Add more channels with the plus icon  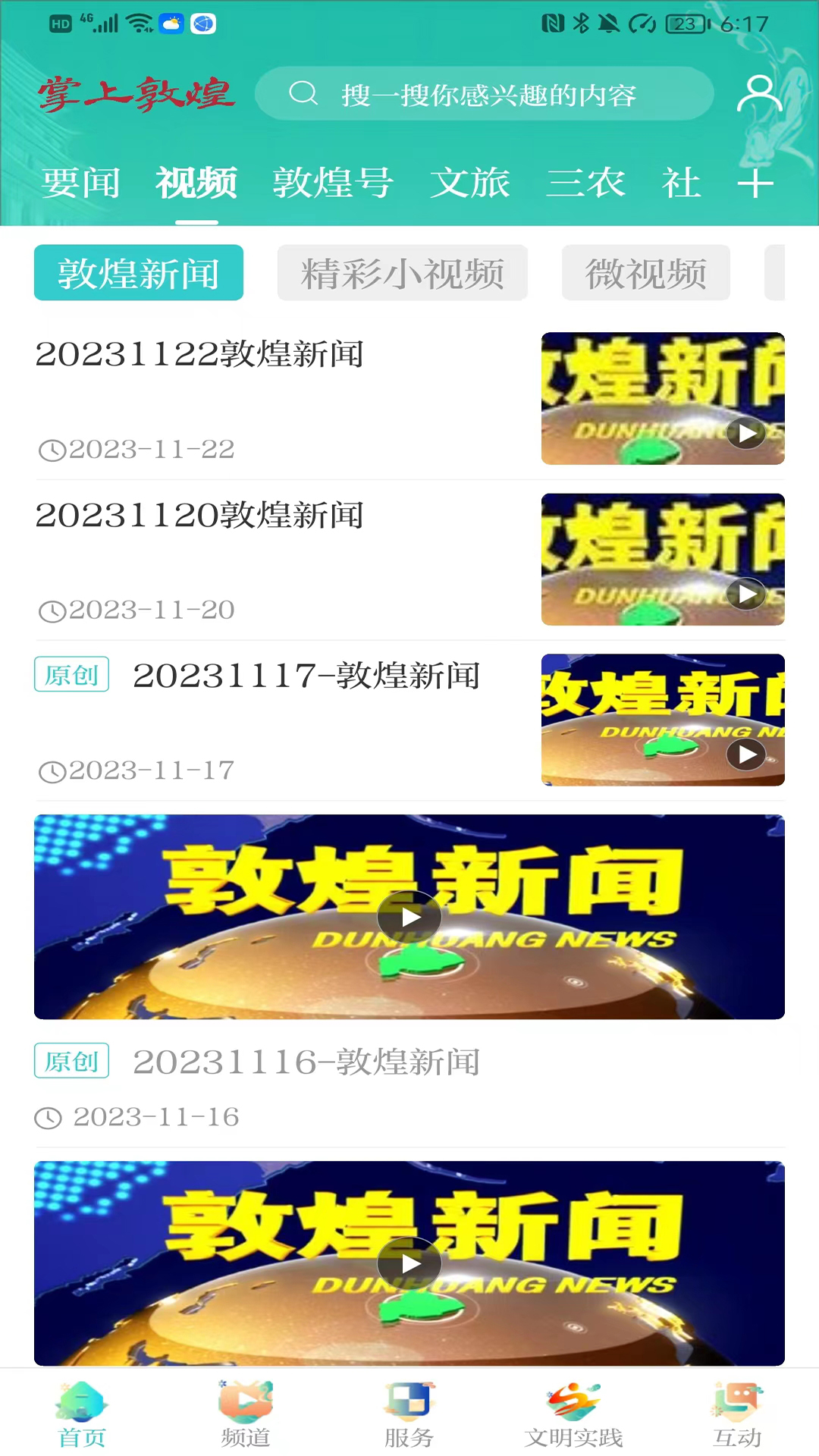tap(755, 184)
